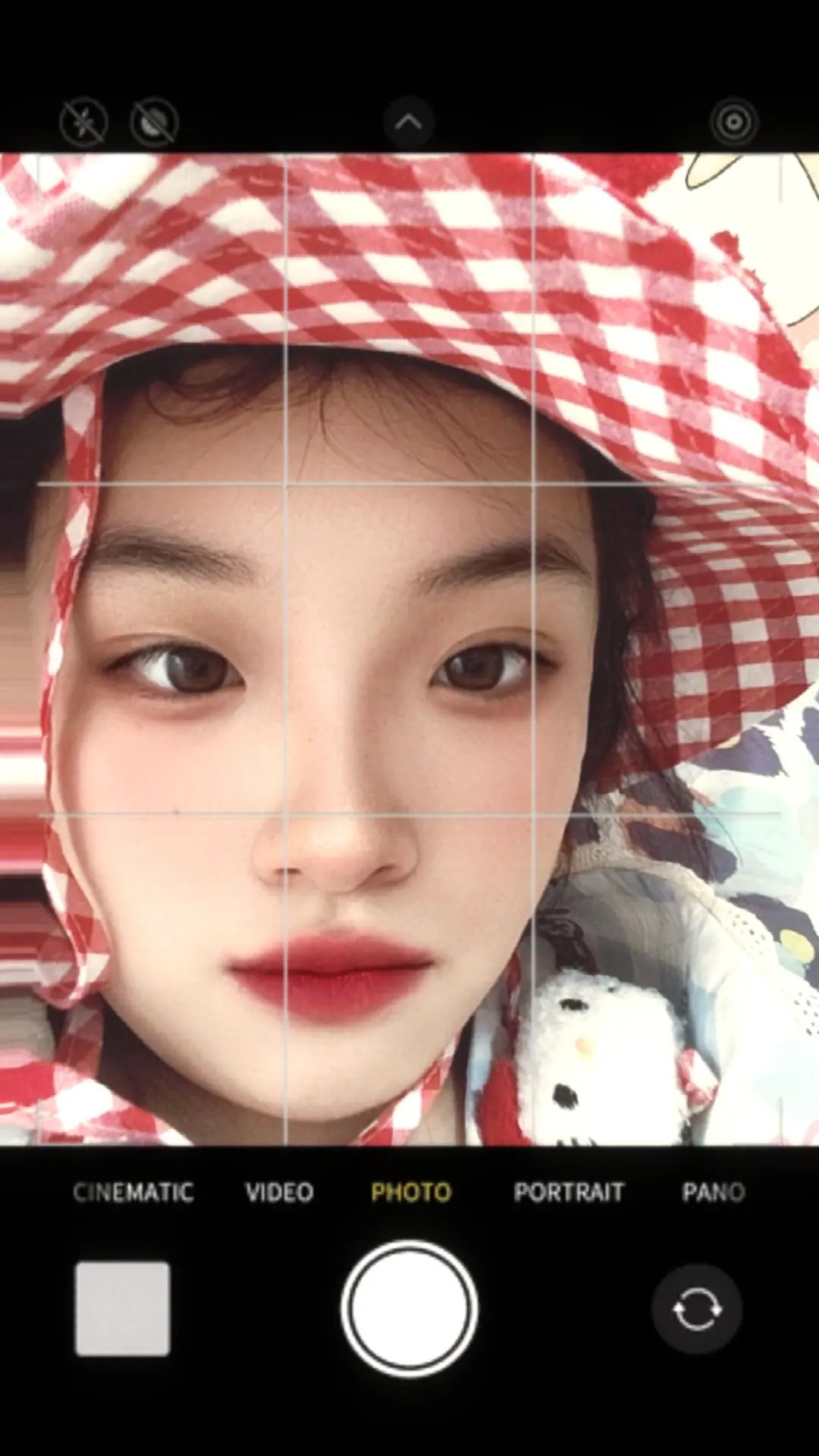Expand the camera controls with the up chevron
819x1456 pixels.
click(x=409, y=121)
